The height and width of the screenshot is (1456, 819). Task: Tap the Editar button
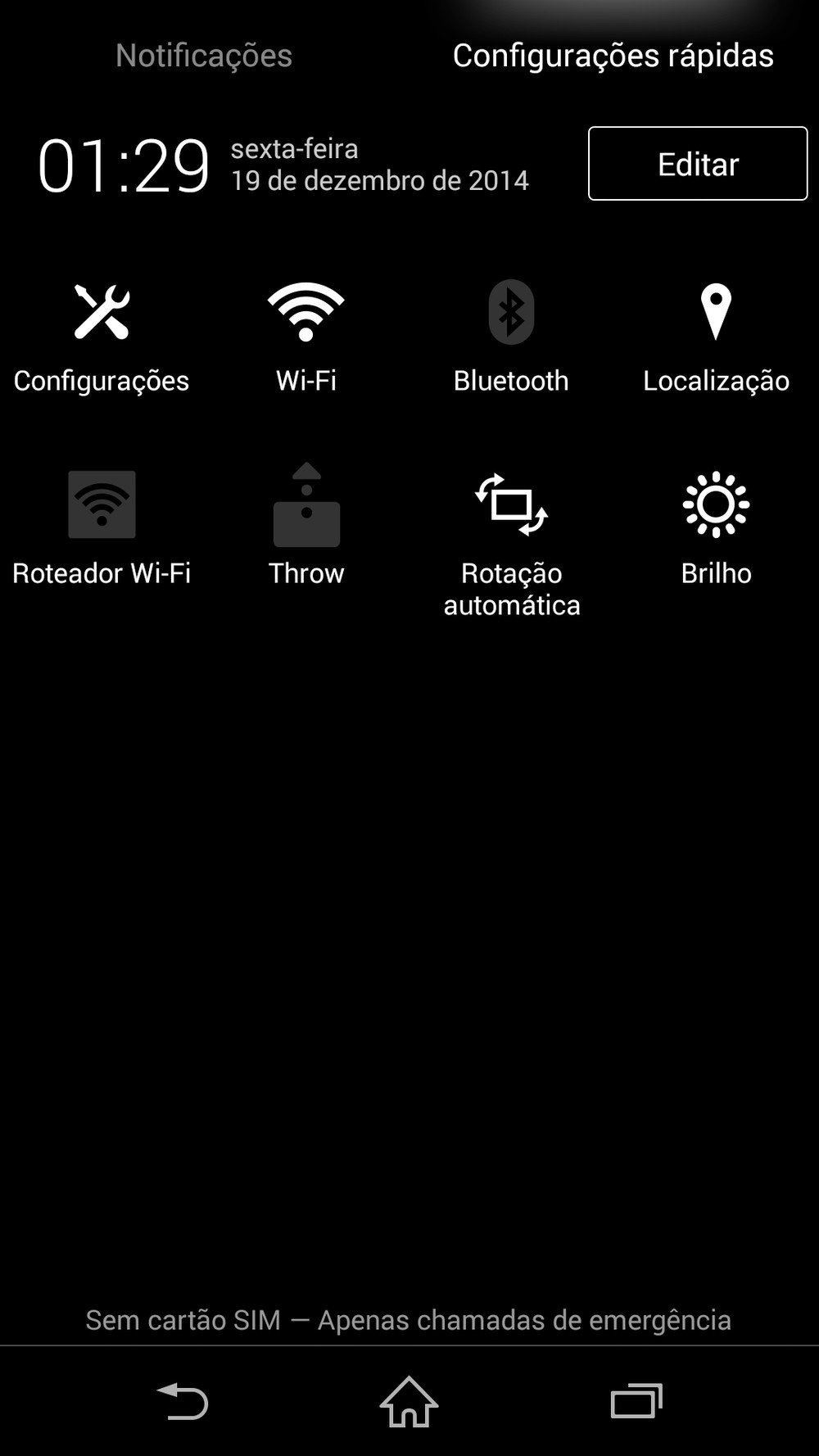tap(698, 164)
